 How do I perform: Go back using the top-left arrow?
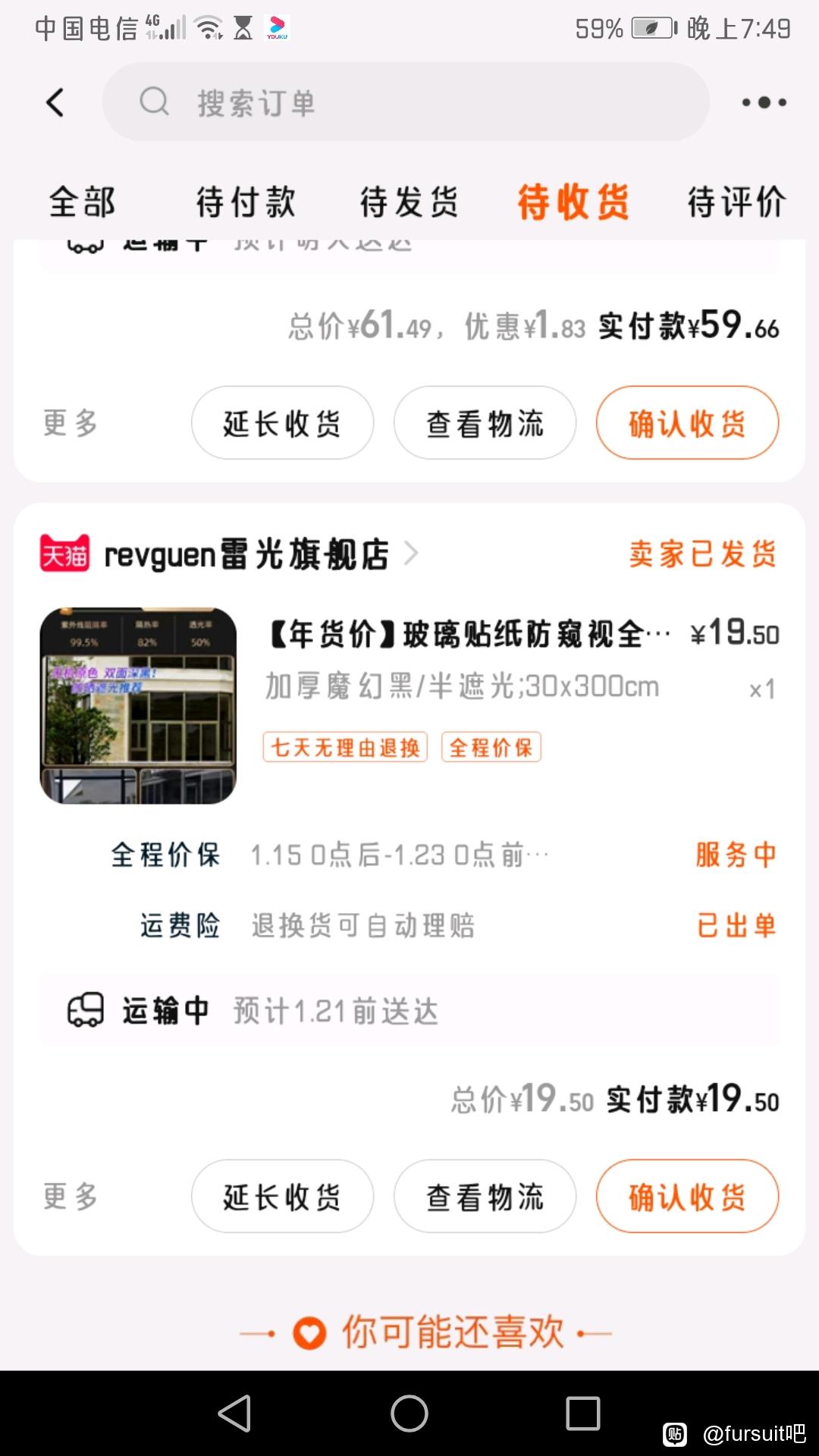[55, 102]
